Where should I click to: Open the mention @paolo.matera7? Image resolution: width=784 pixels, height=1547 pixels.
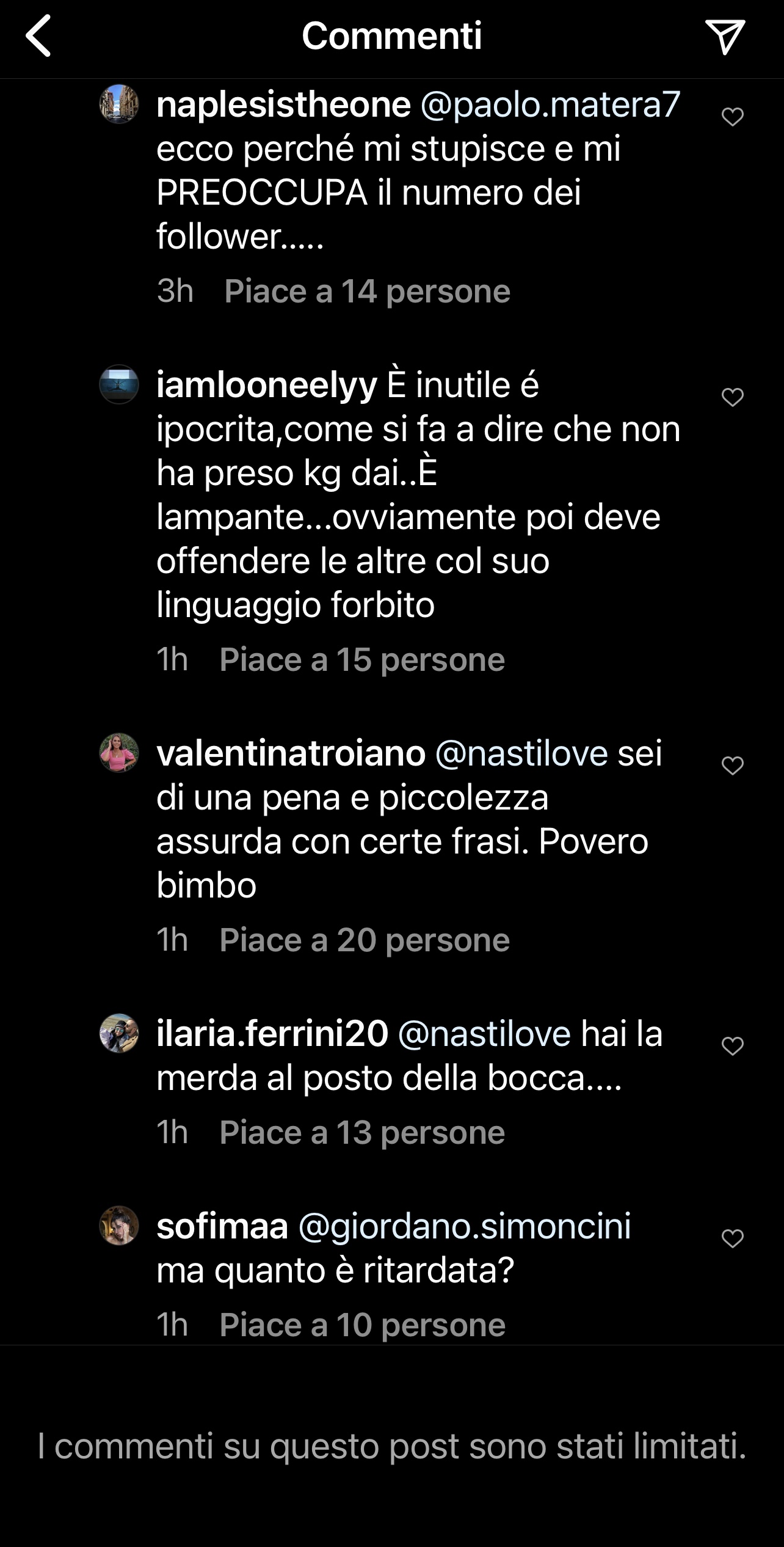click(x=550, y=104)
